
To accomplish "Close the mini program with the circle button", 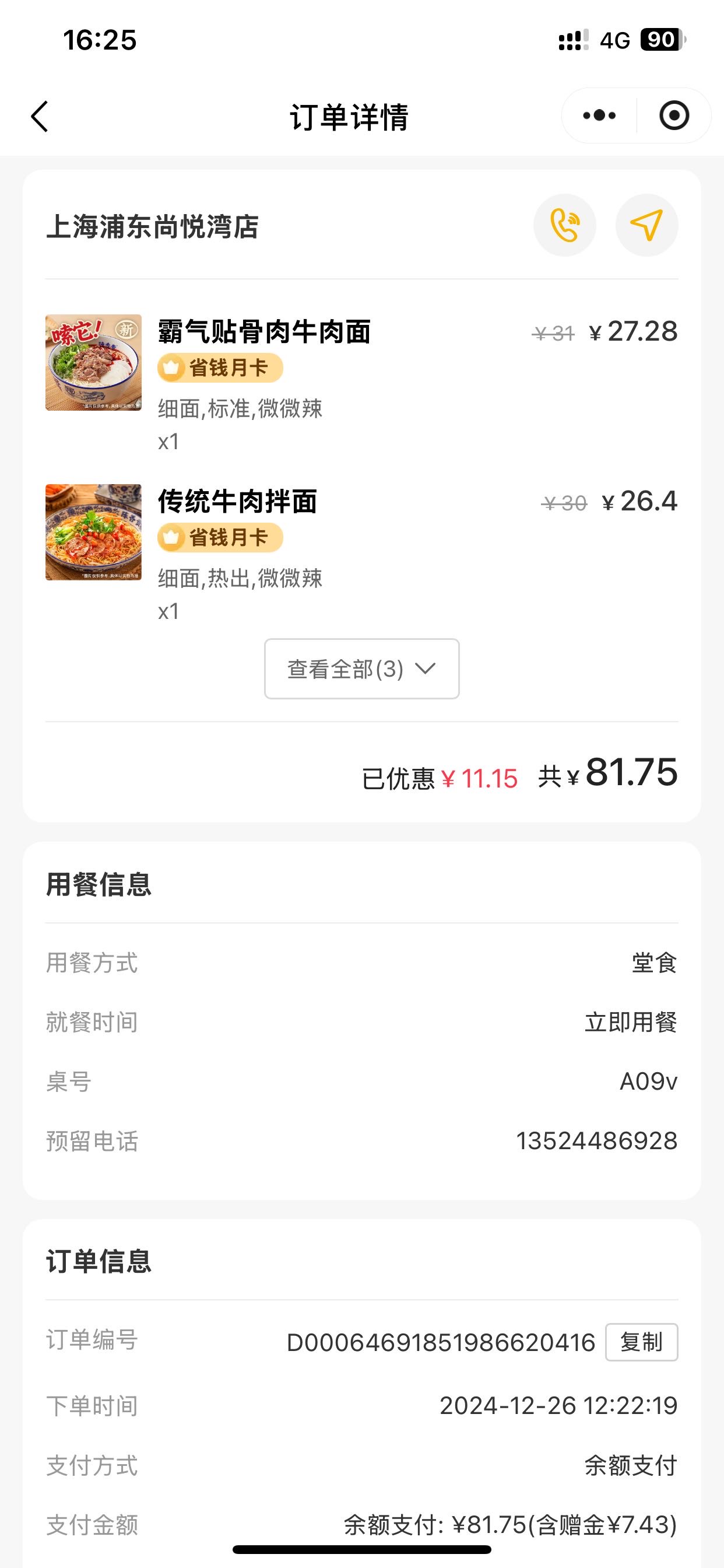I will pyautogui.click(x=674, y=116).
